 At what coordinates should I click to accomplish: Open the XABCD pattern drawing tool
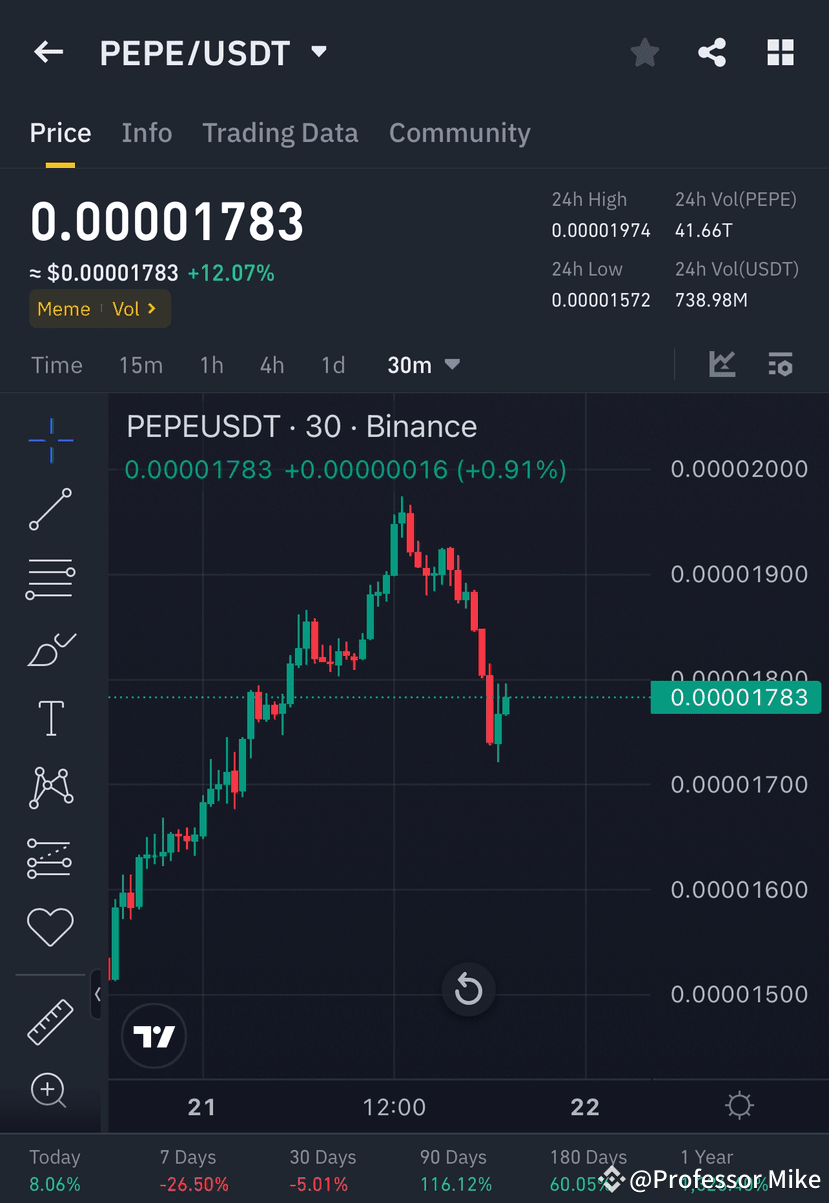[x=50, y=787]
